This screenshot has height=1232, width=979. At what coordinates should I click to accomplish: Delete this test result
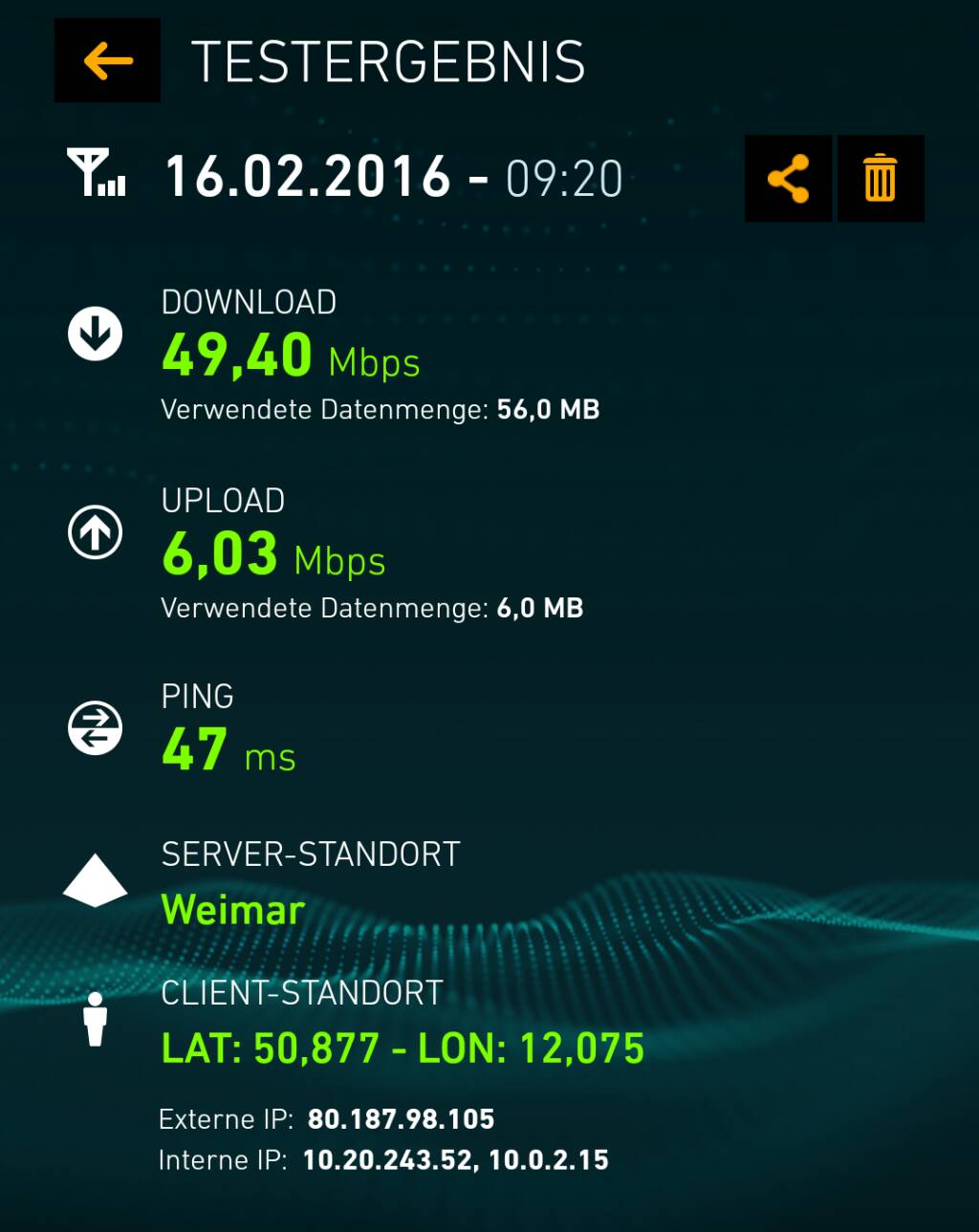click(x=880, y=179)
